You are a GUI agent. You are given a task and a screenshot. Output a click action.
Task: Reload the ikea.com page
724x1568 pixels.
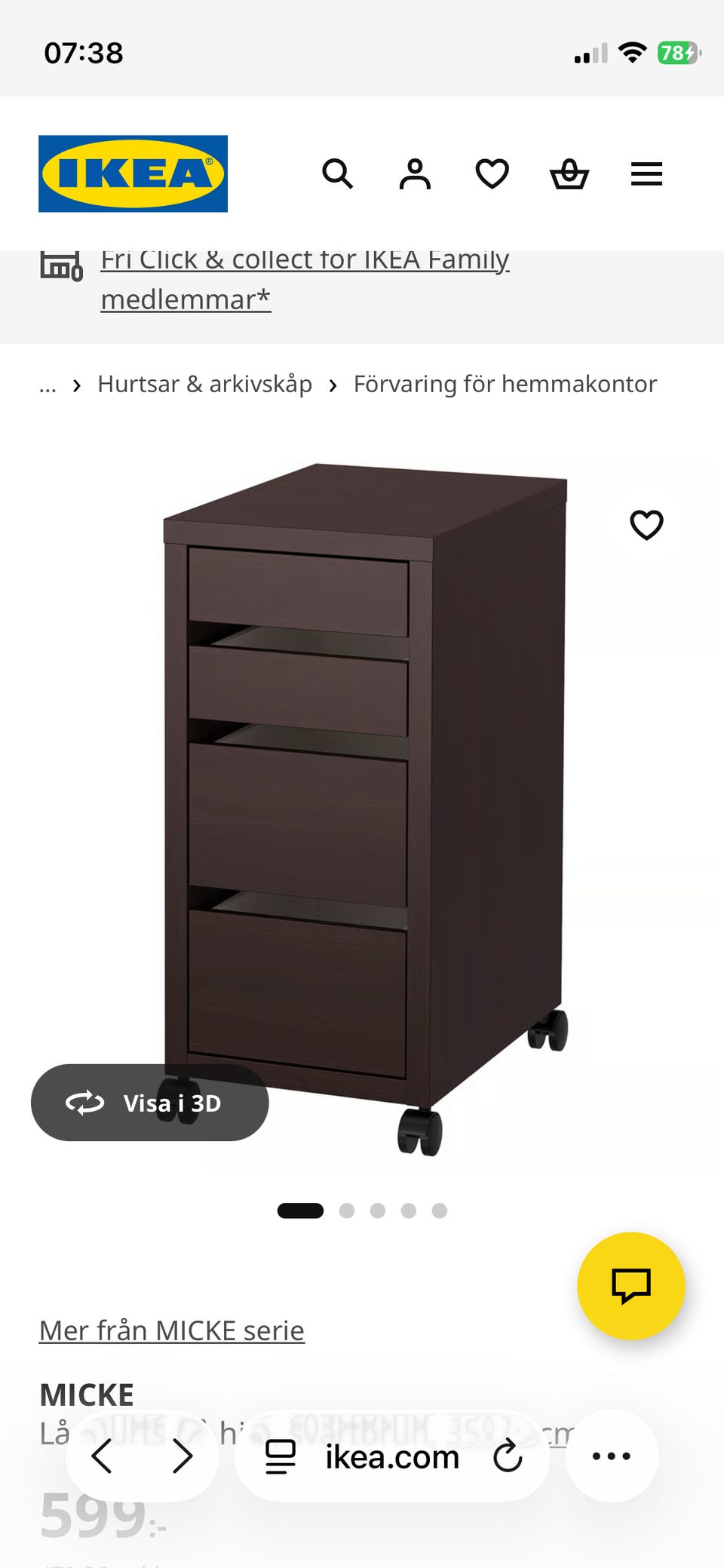pyautogui.click(x=508, y=1456)
